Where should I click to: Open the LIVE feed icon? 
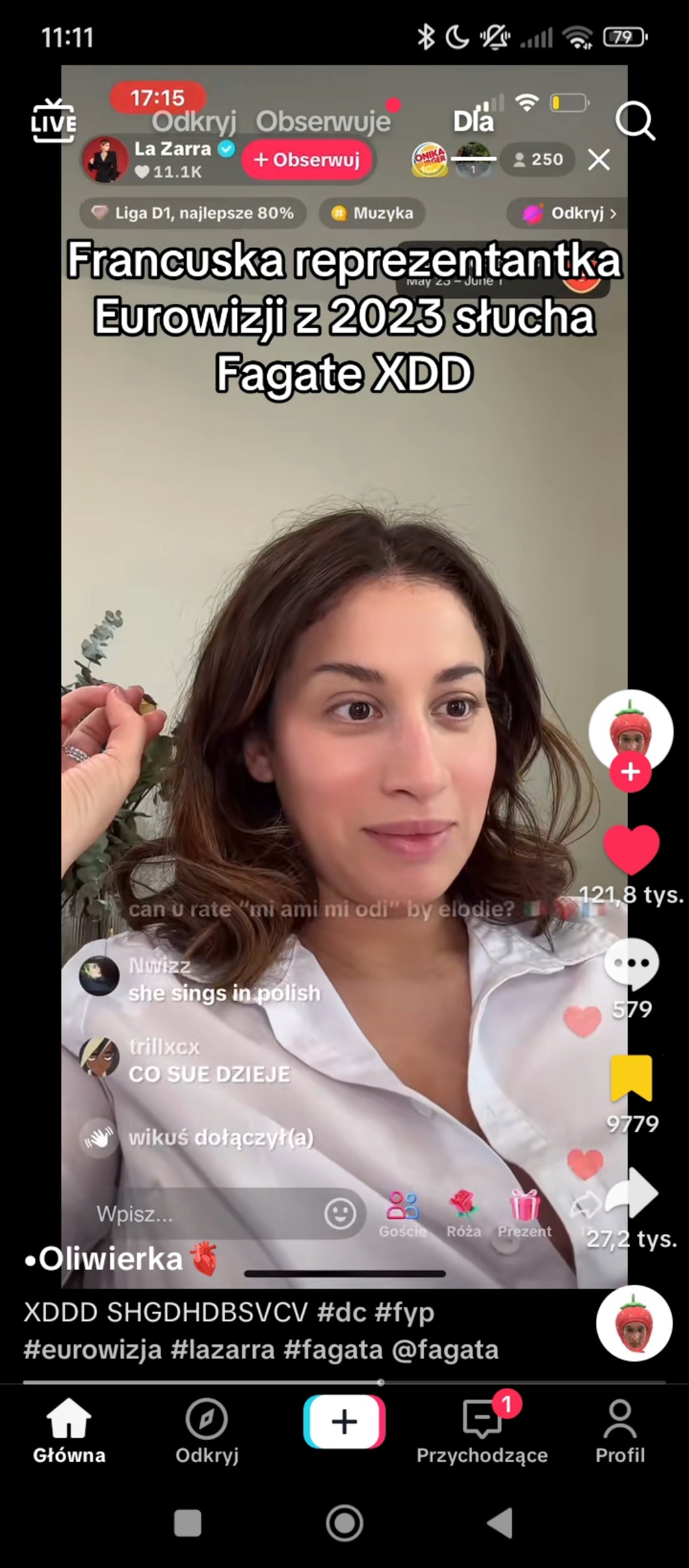coord(53,121)
